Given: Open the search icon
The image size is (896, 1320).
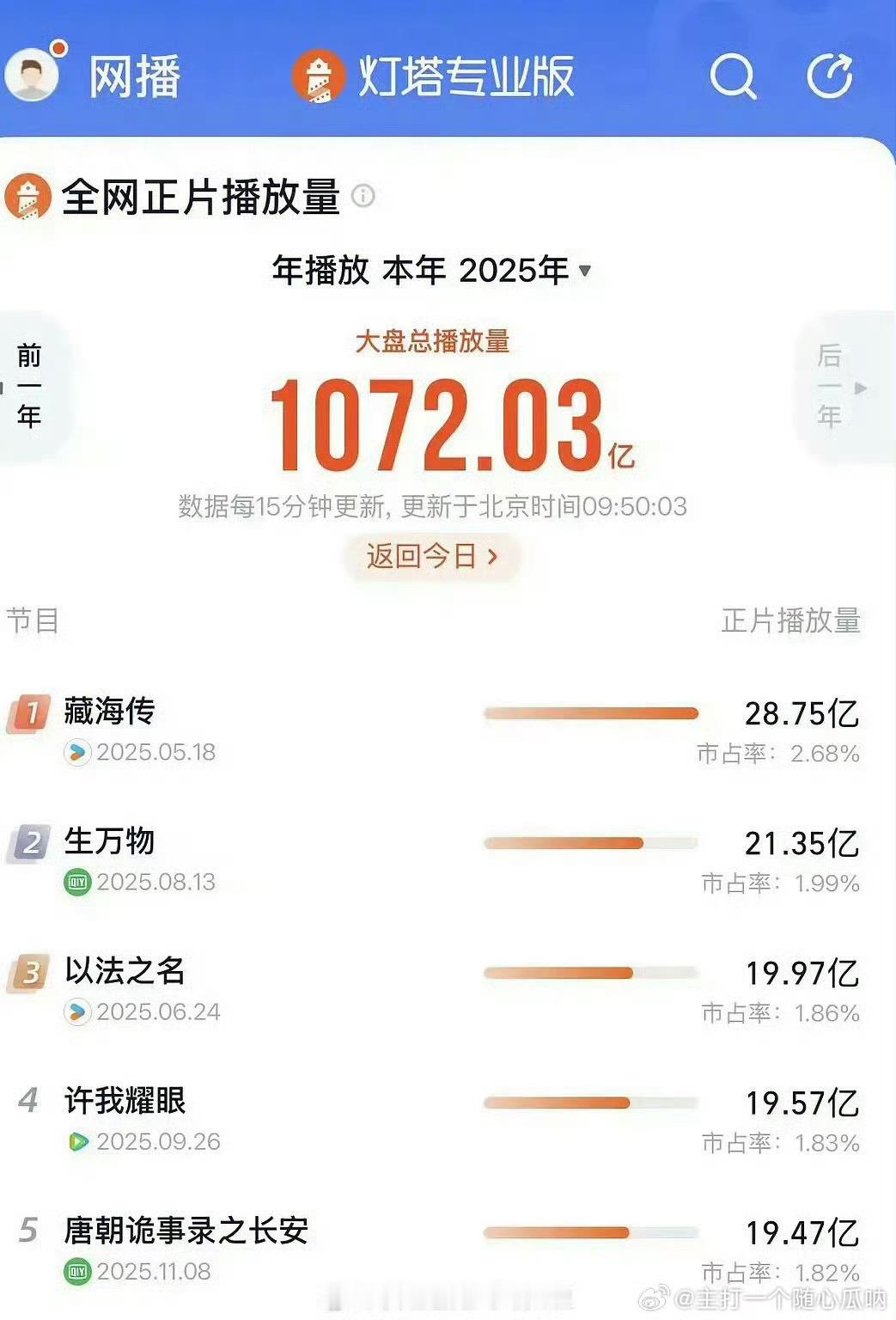Looking at the screenshot, I should [x=733, y=78].
